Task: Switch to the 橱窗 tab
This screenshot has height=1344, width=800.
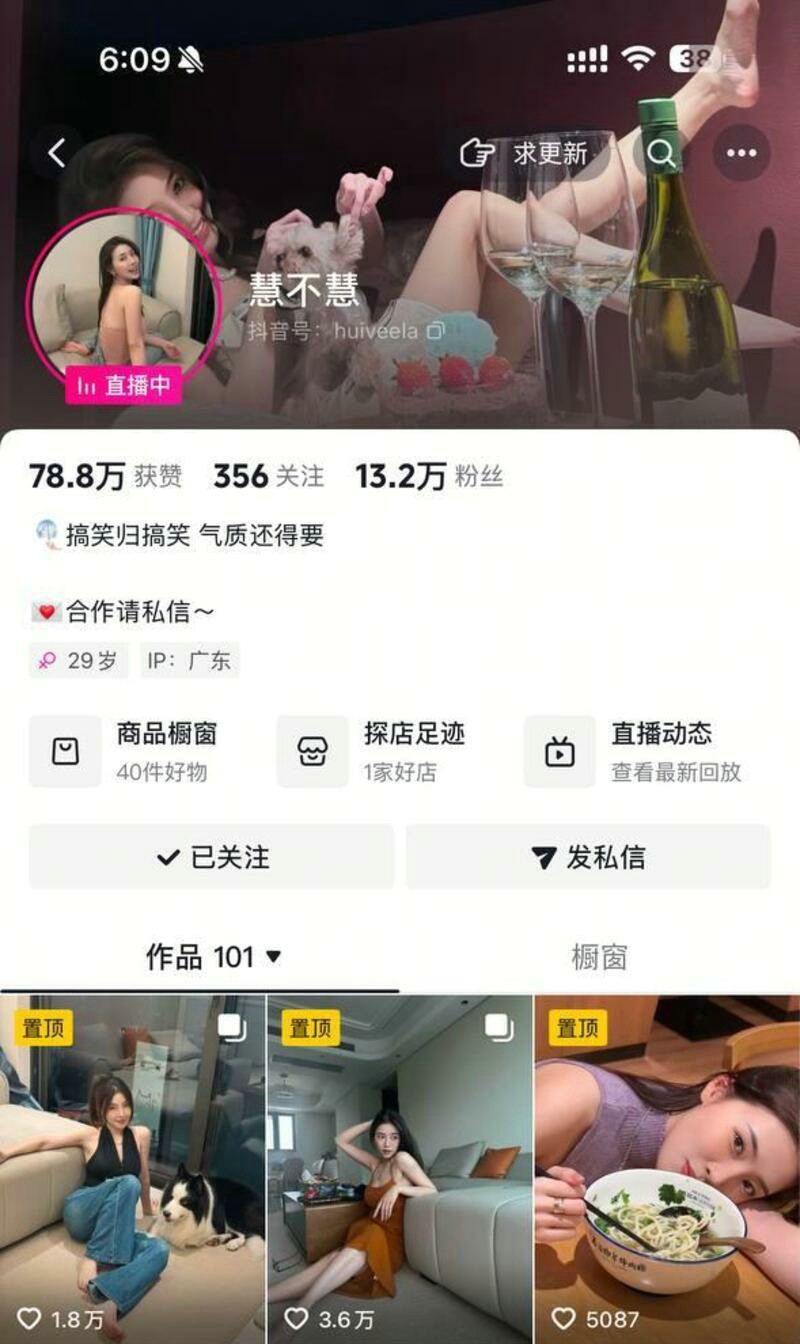Action: coord(599,957)
